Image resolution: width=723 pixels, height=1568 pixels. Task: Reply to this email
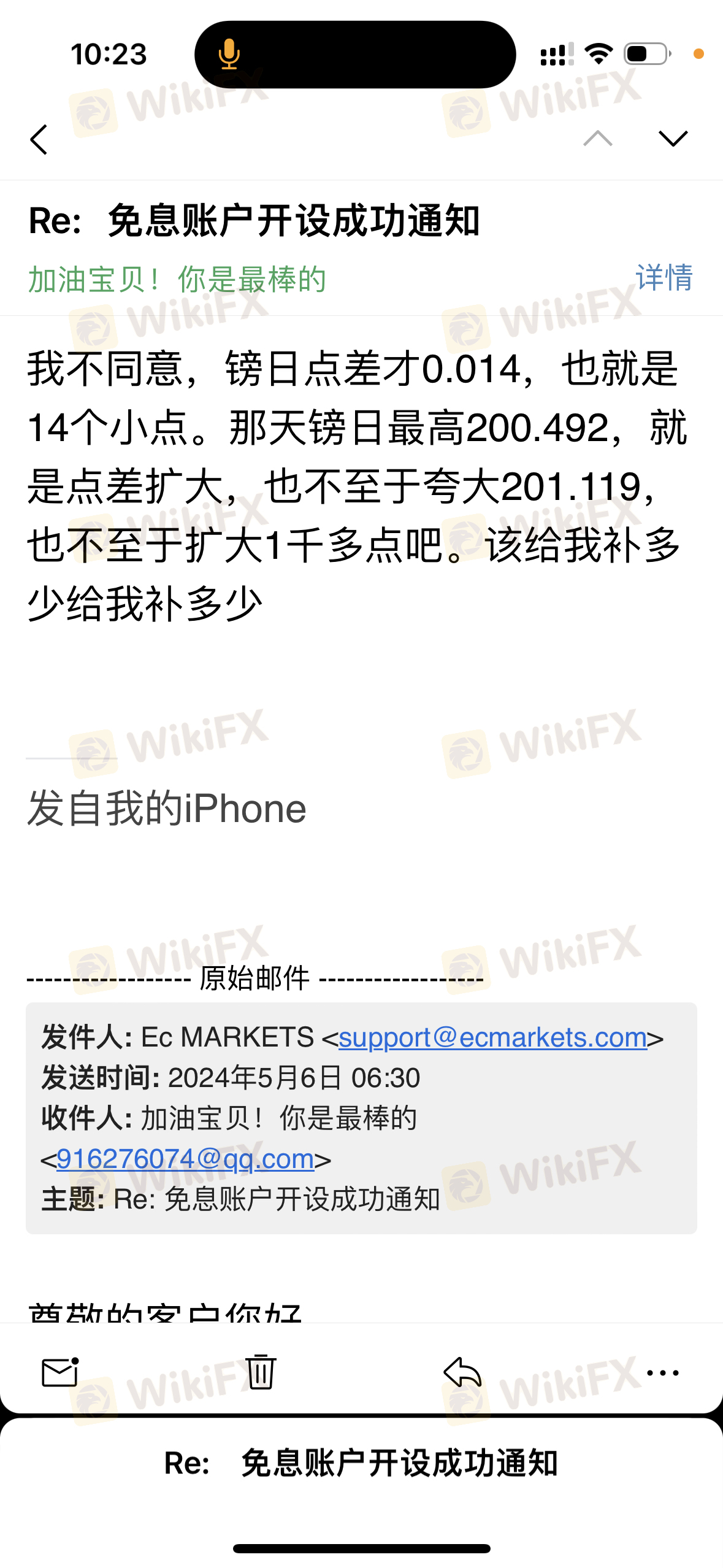(462, 1372)
